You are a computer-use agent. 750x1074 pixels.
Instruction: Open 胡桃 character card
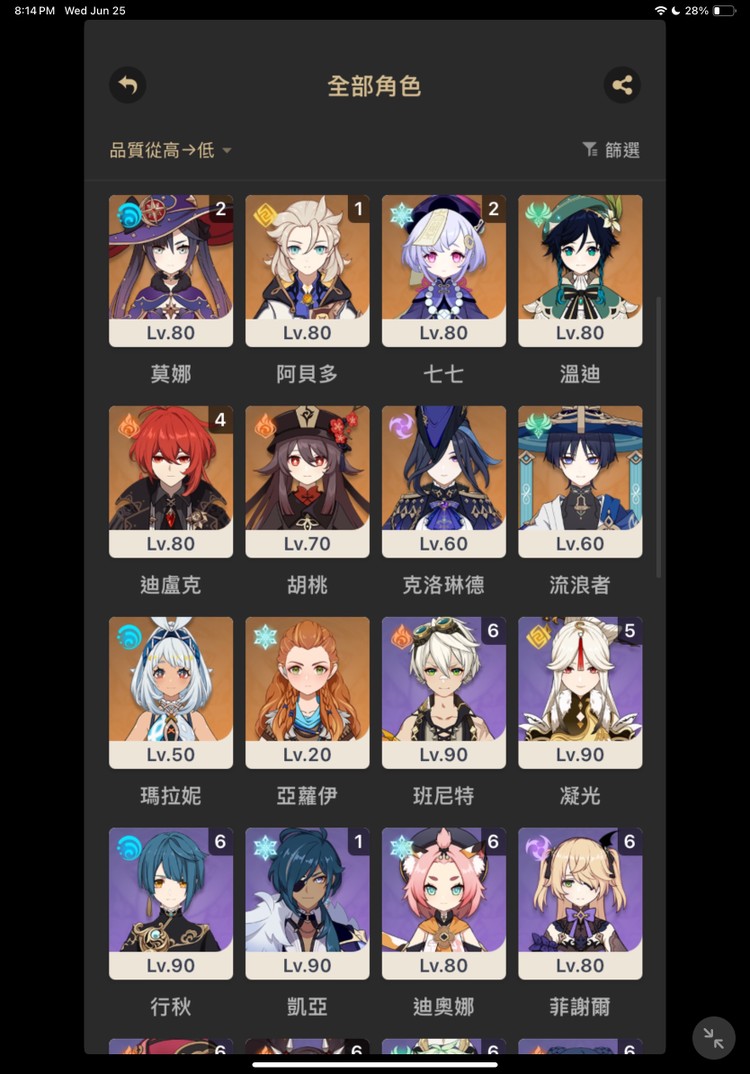[x=307, y=482]
